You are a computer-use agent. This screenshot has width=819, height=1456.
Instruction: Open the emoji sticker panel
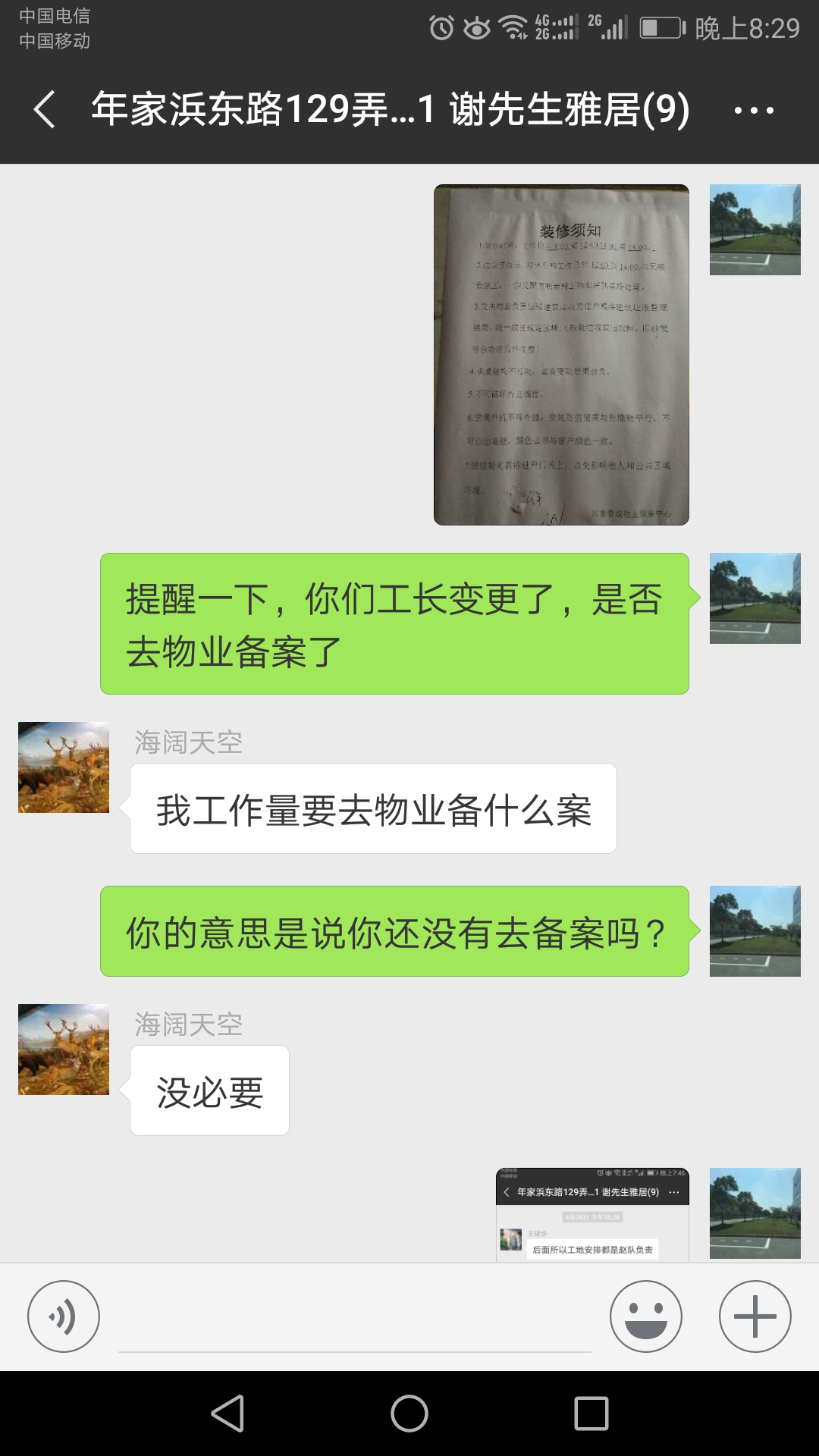click(646, 1316)
